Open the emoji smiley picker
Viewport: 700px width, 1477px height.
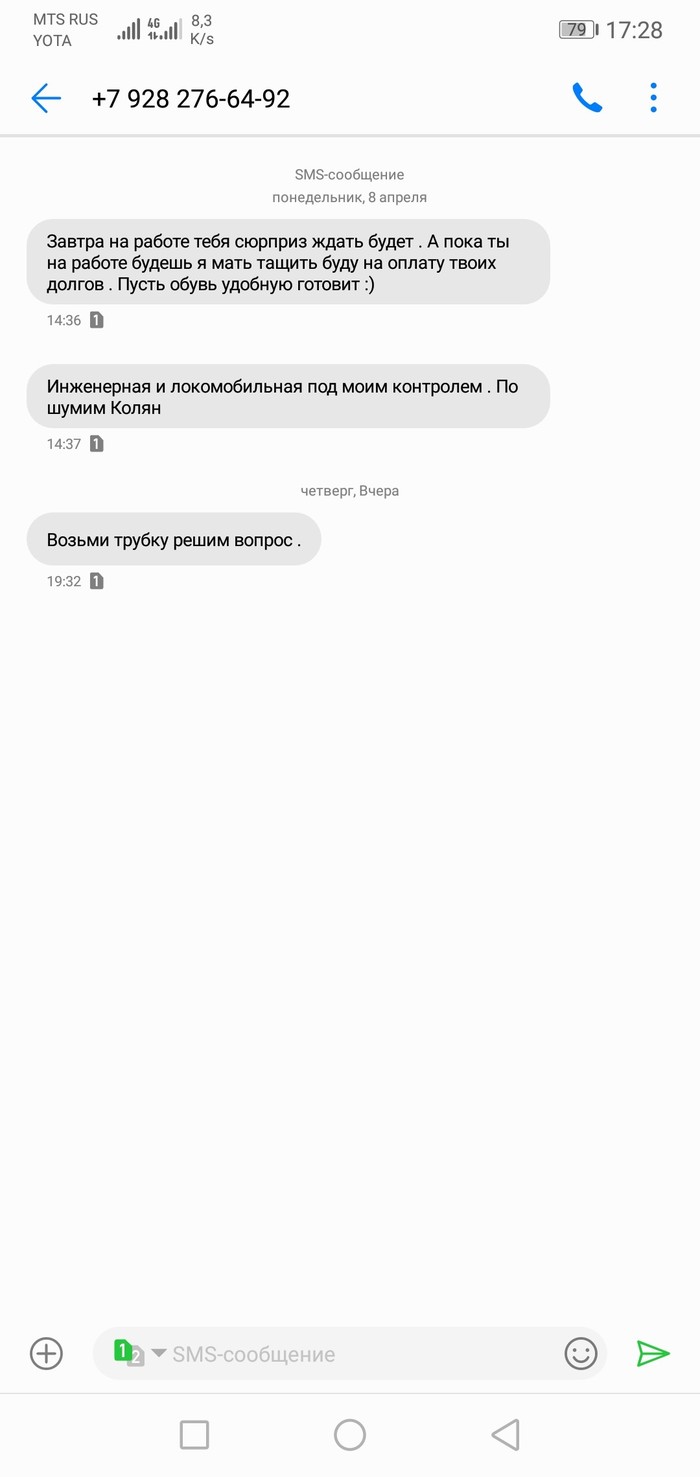581,1353
